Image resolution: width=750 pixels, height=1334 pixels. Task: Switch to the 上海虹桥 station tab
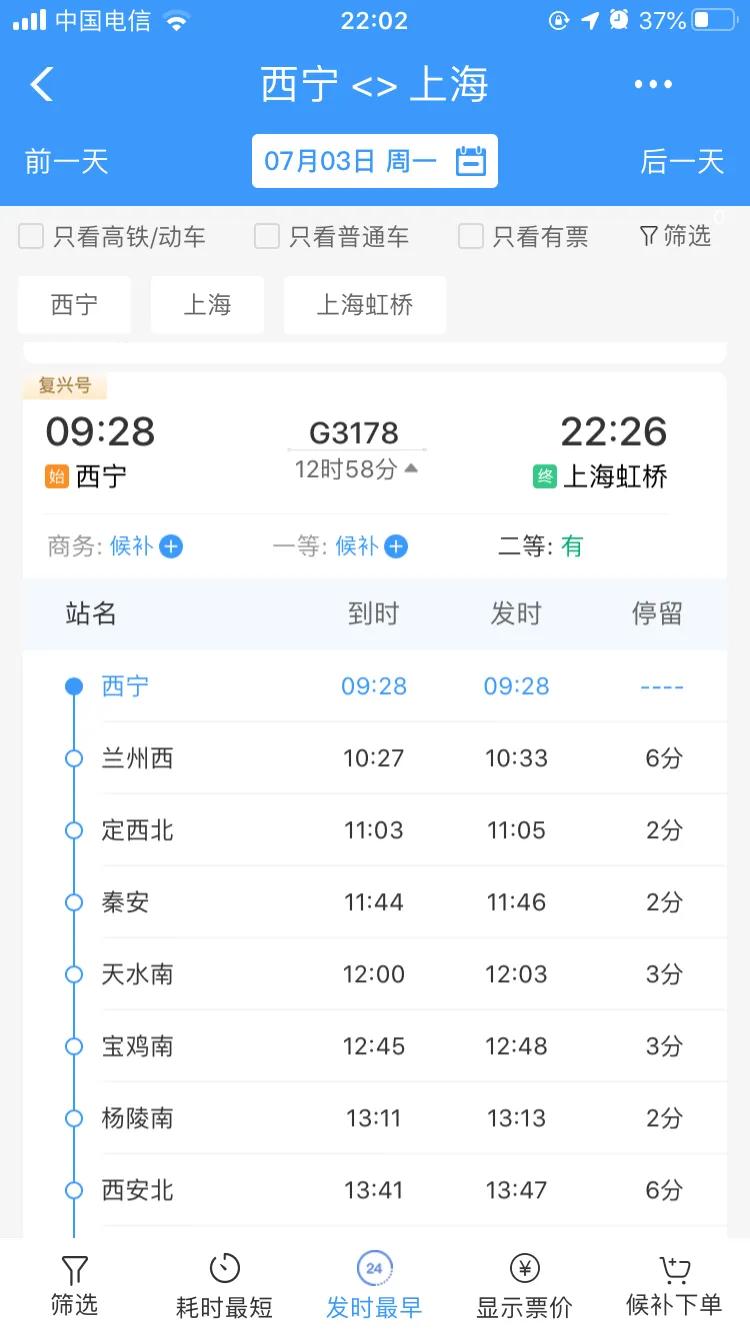[x=365, y=305]
